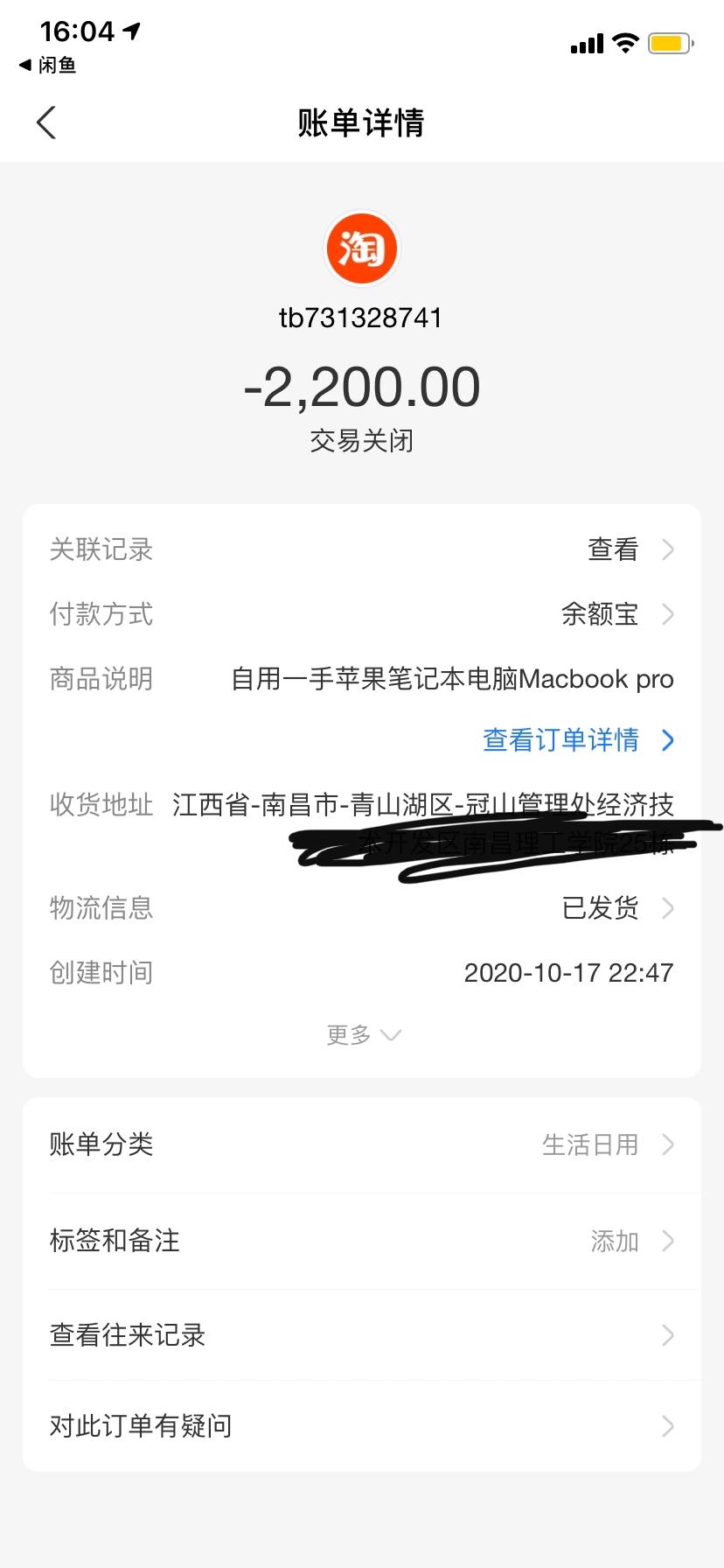724x1568 pixels.
Task: Tap the location arrow next to 16:04
Action: (x=131, y=30)
